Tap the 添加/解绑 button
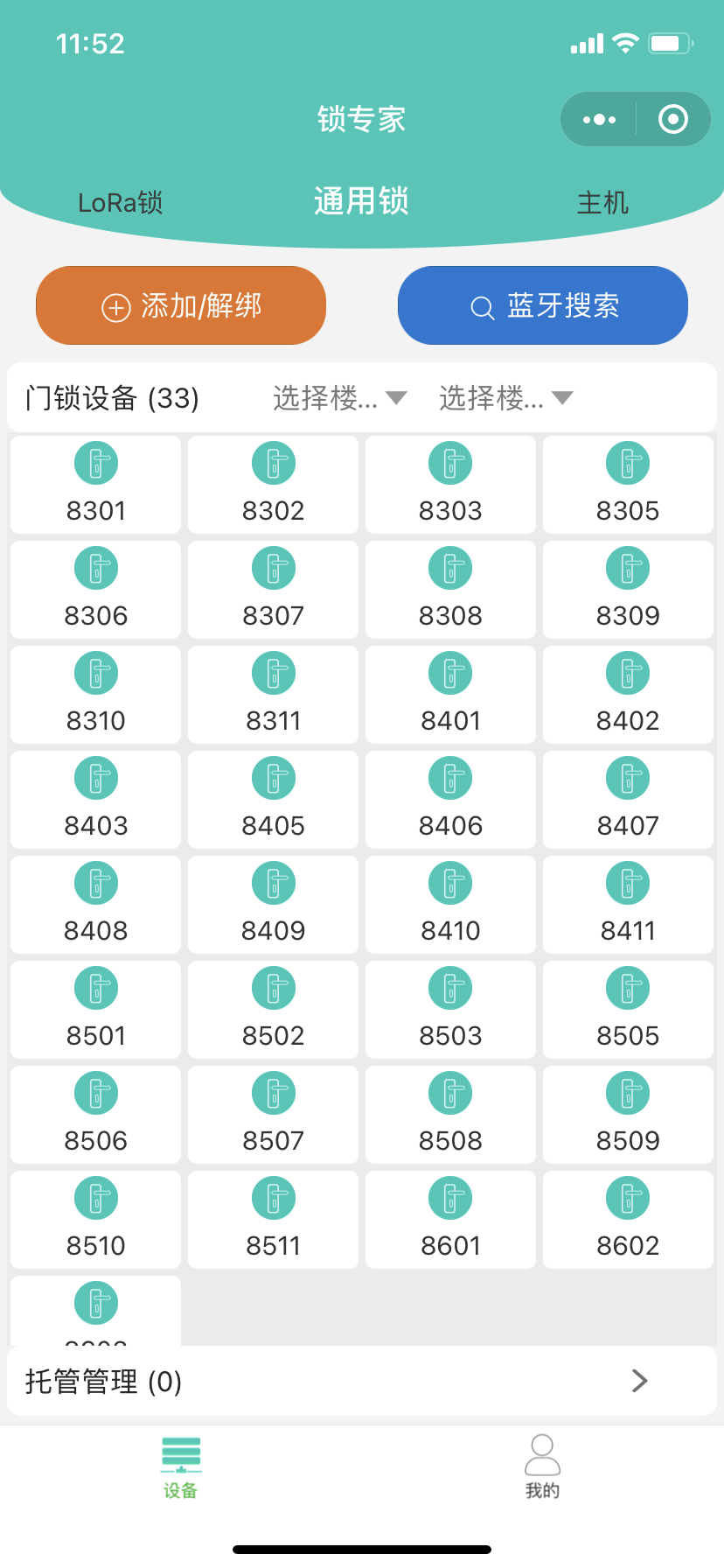 (181, 306)
